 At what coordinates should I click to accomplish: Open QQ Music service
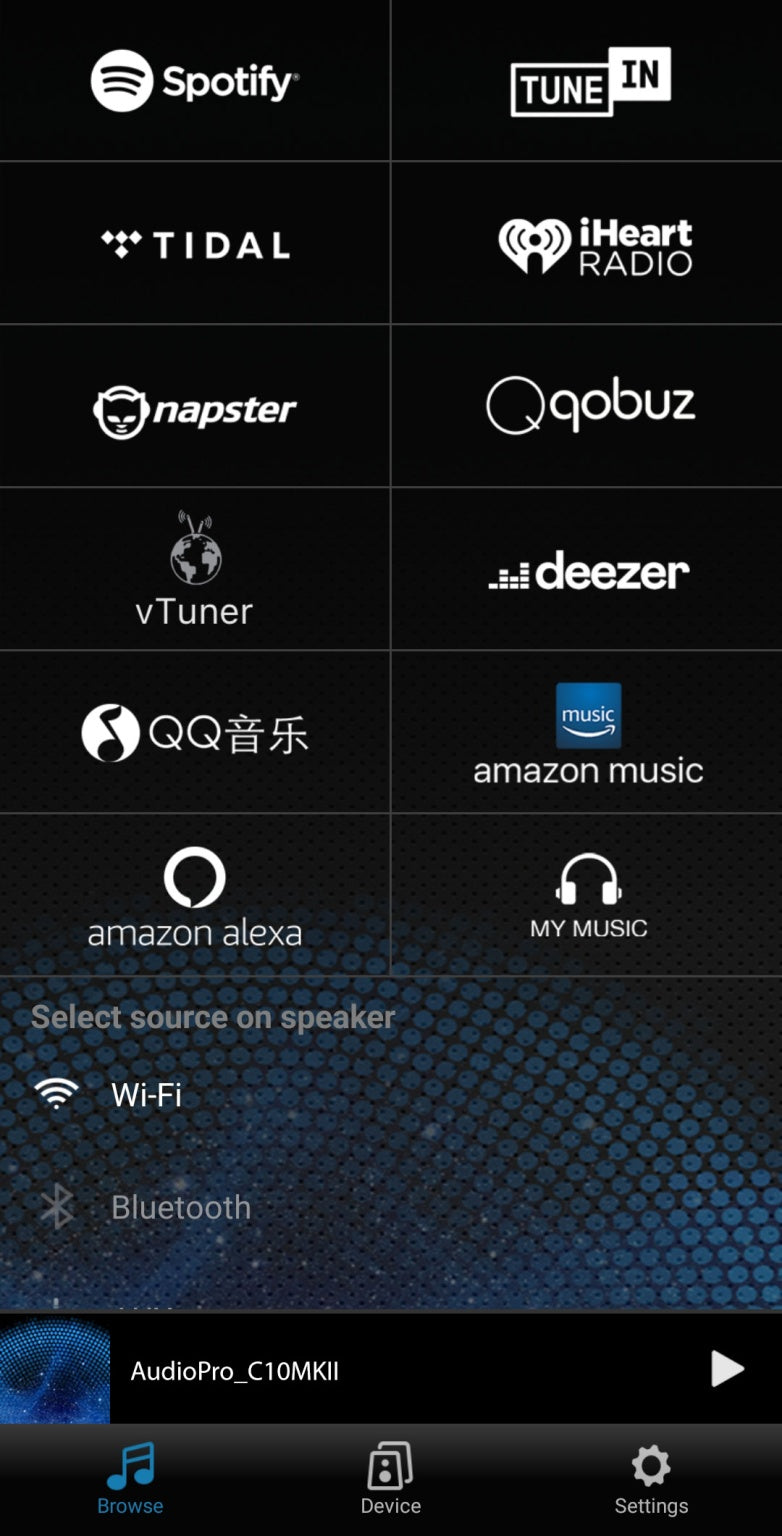(x=195, y=733)
